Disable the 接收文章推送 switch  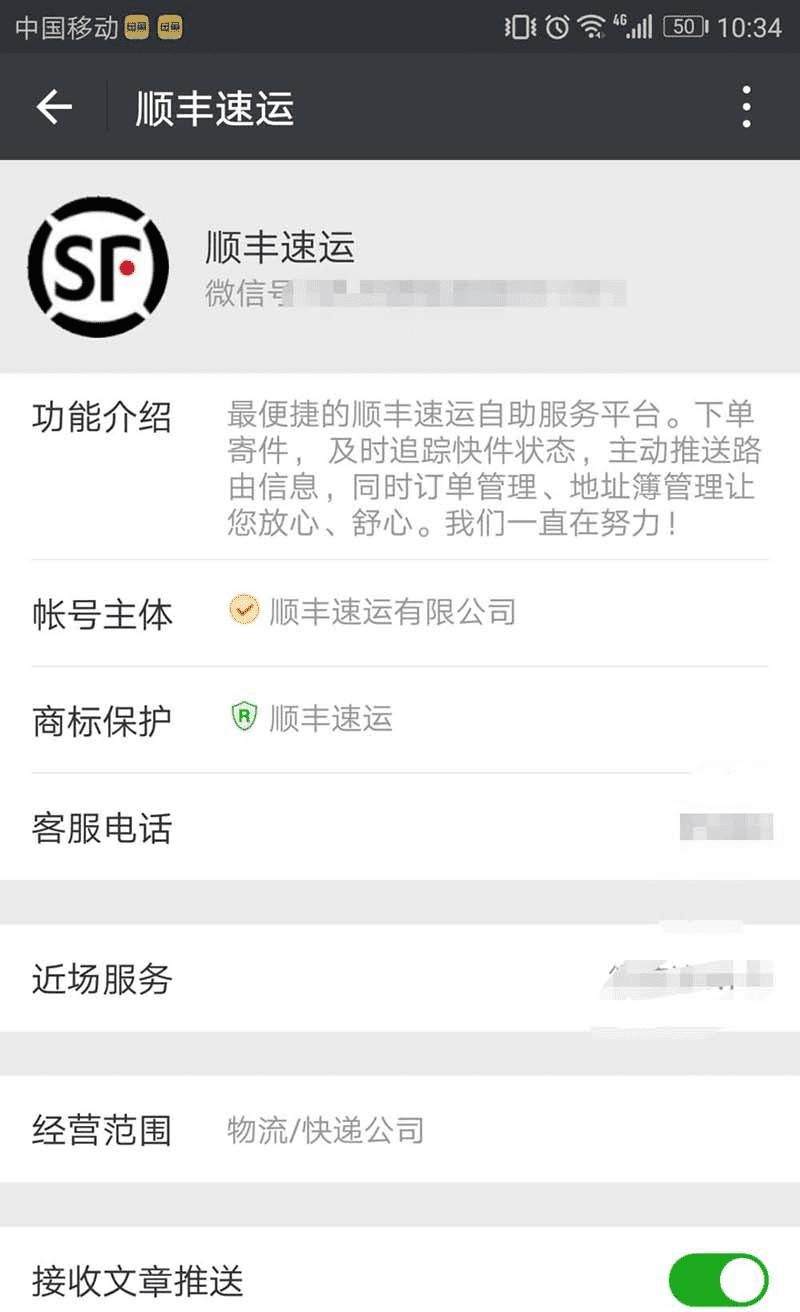click(x=718, y=1281)
